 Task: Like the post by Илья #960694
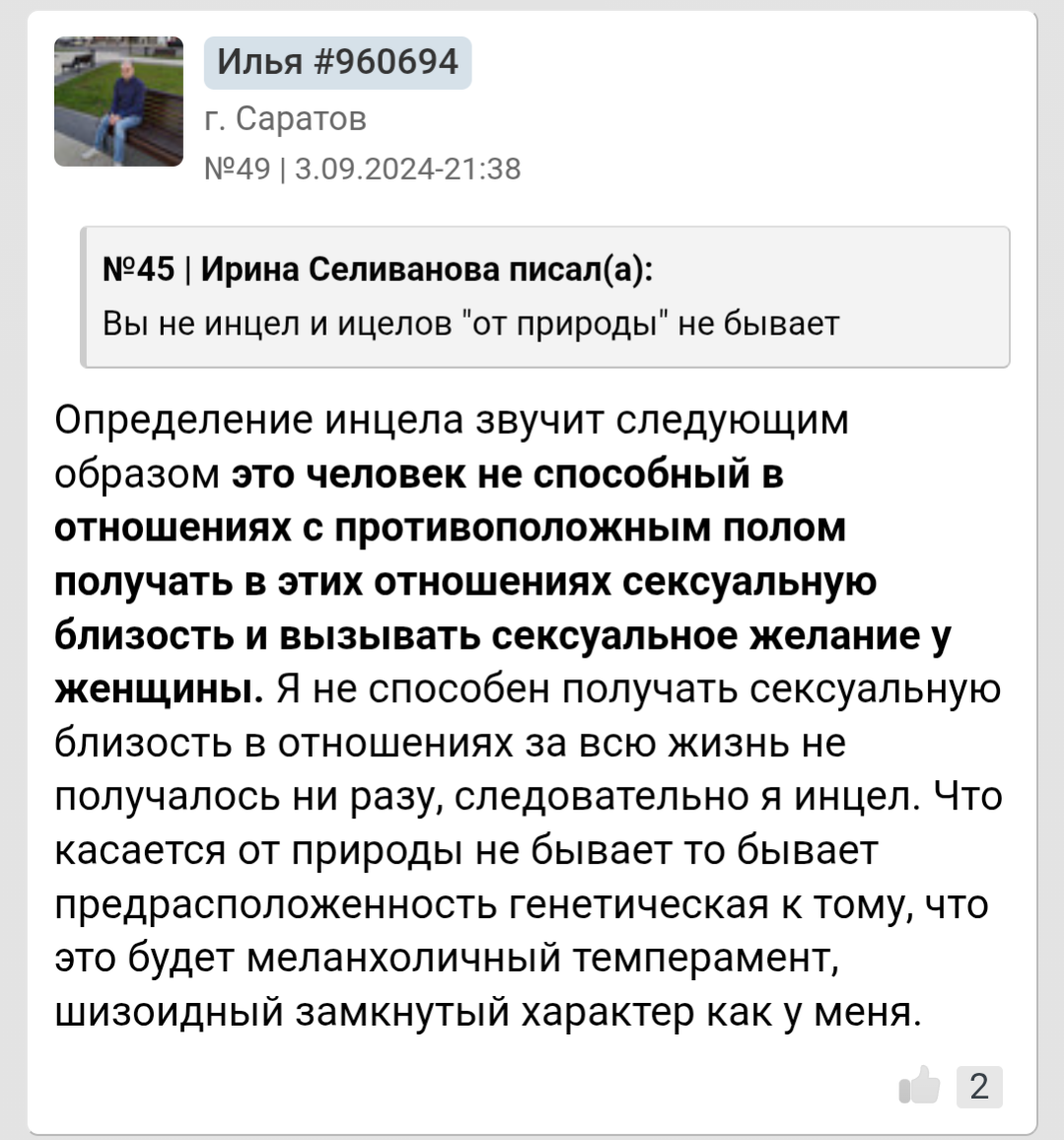pyautogui.click(x=920, y=1087)
